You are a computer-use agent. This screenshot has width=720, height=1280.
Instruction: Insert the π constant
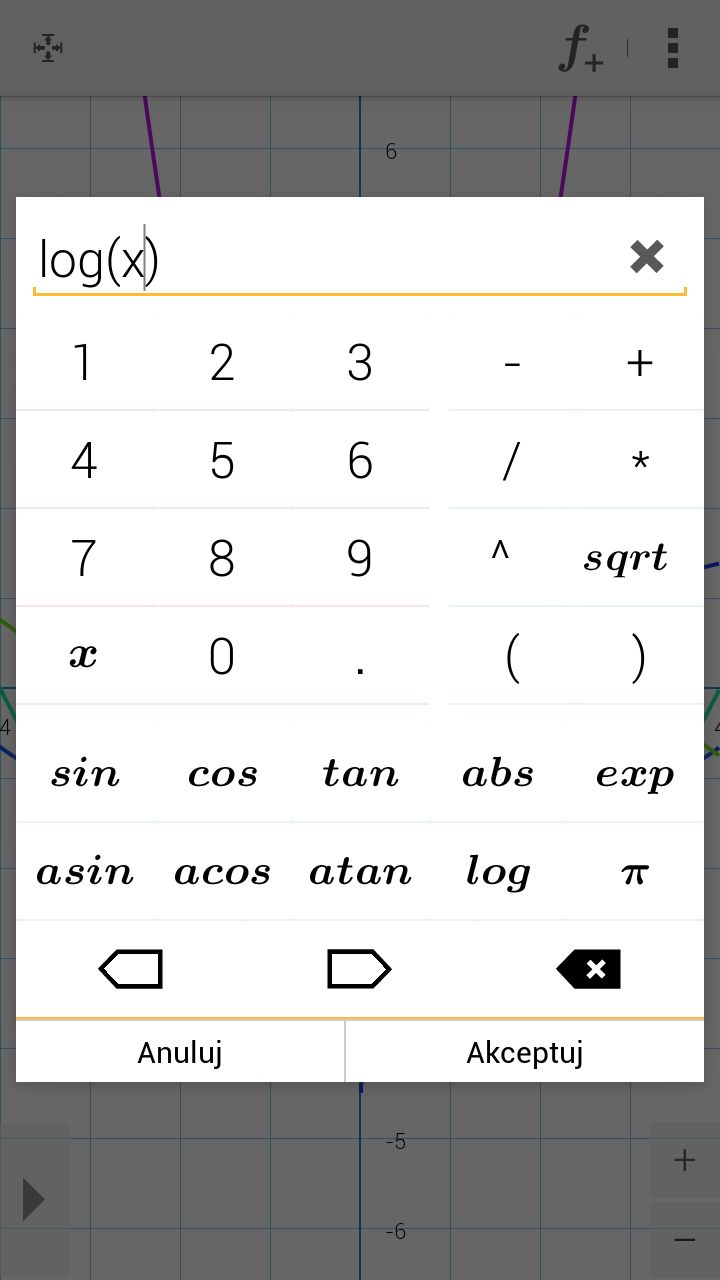[635, 872]
